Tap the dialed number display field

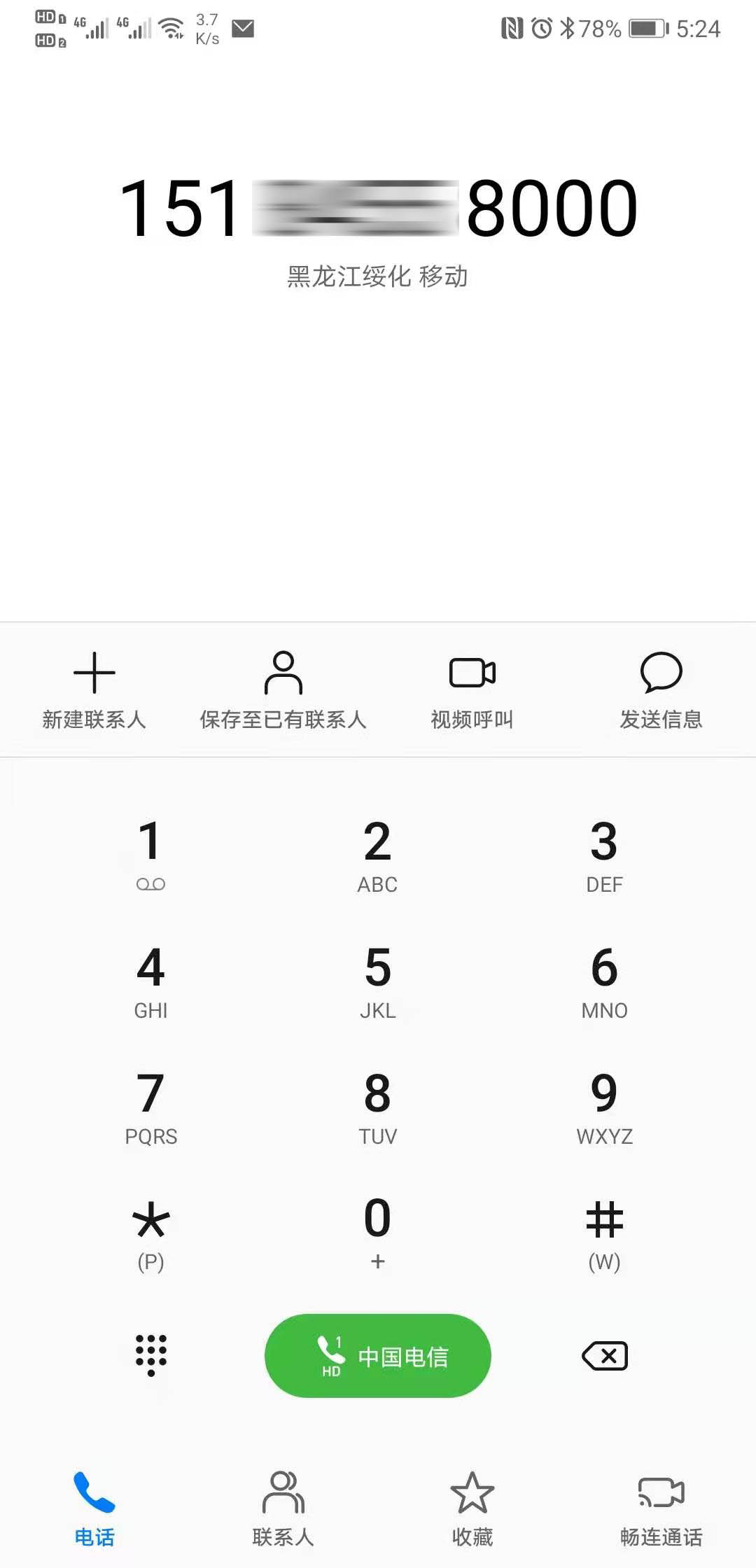pyautogui.click(x=378, y=206)
